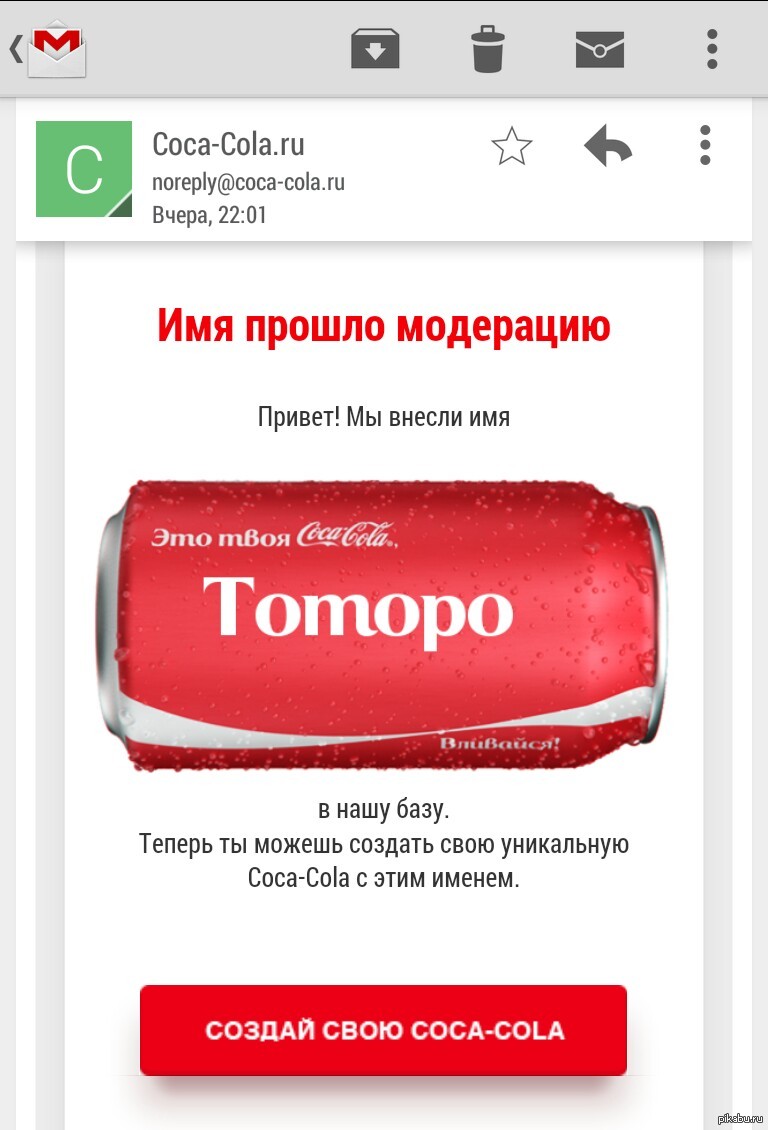This screenshot has height=1130, width=768.
Task: Archive this email
Action: (375, 48)
